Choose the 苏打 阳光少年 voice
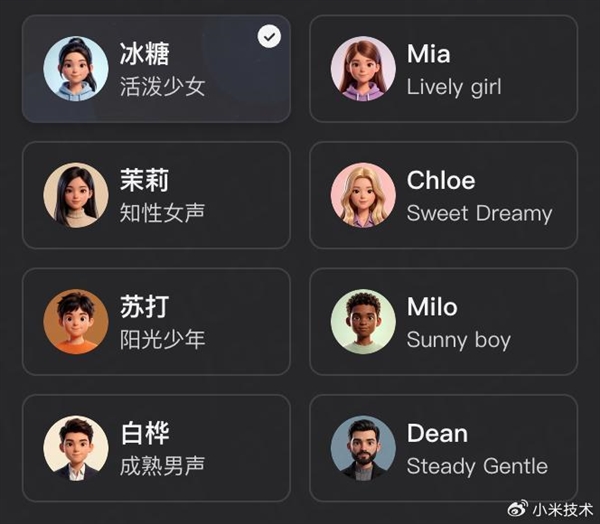 (156, 321)
